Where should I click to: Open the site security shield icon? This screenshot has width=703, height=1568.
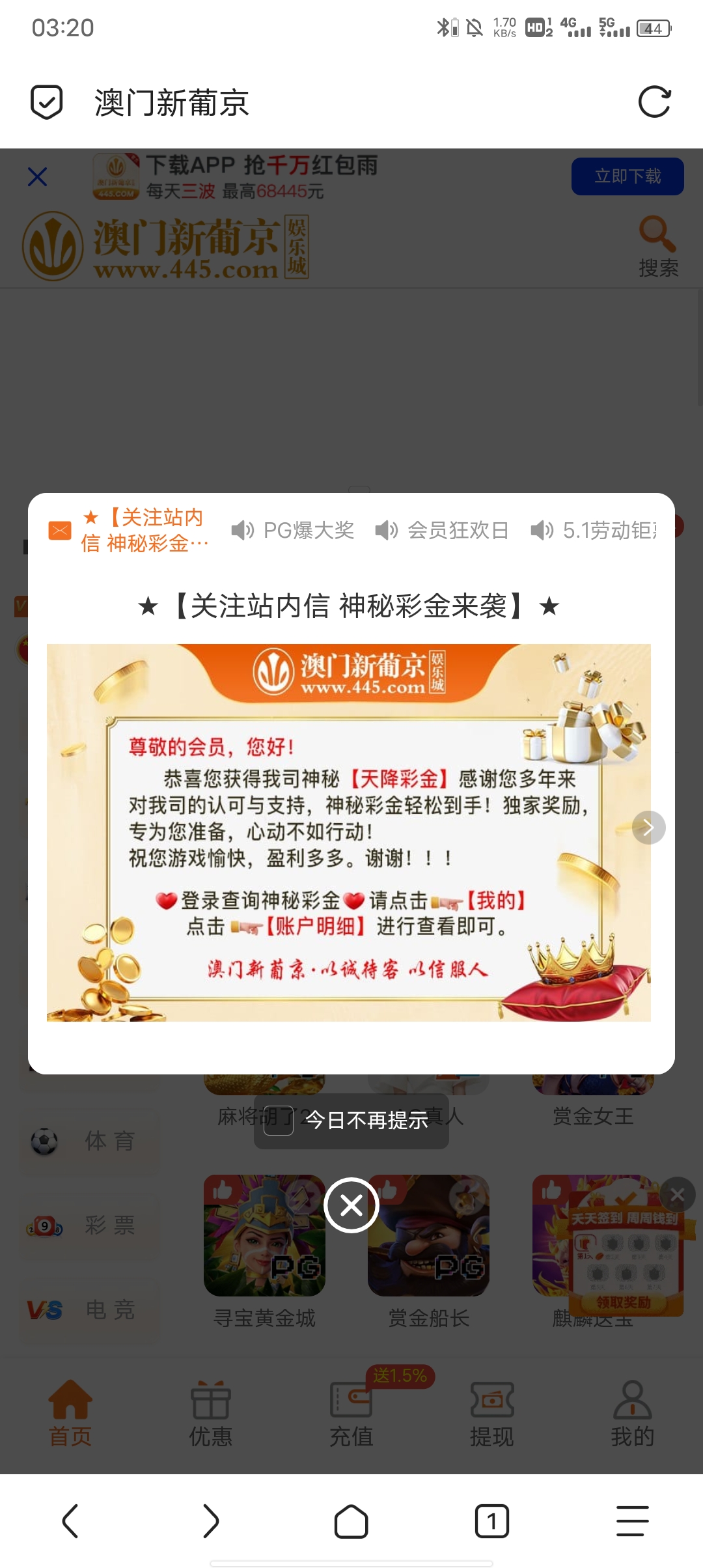tap(47, 102)
